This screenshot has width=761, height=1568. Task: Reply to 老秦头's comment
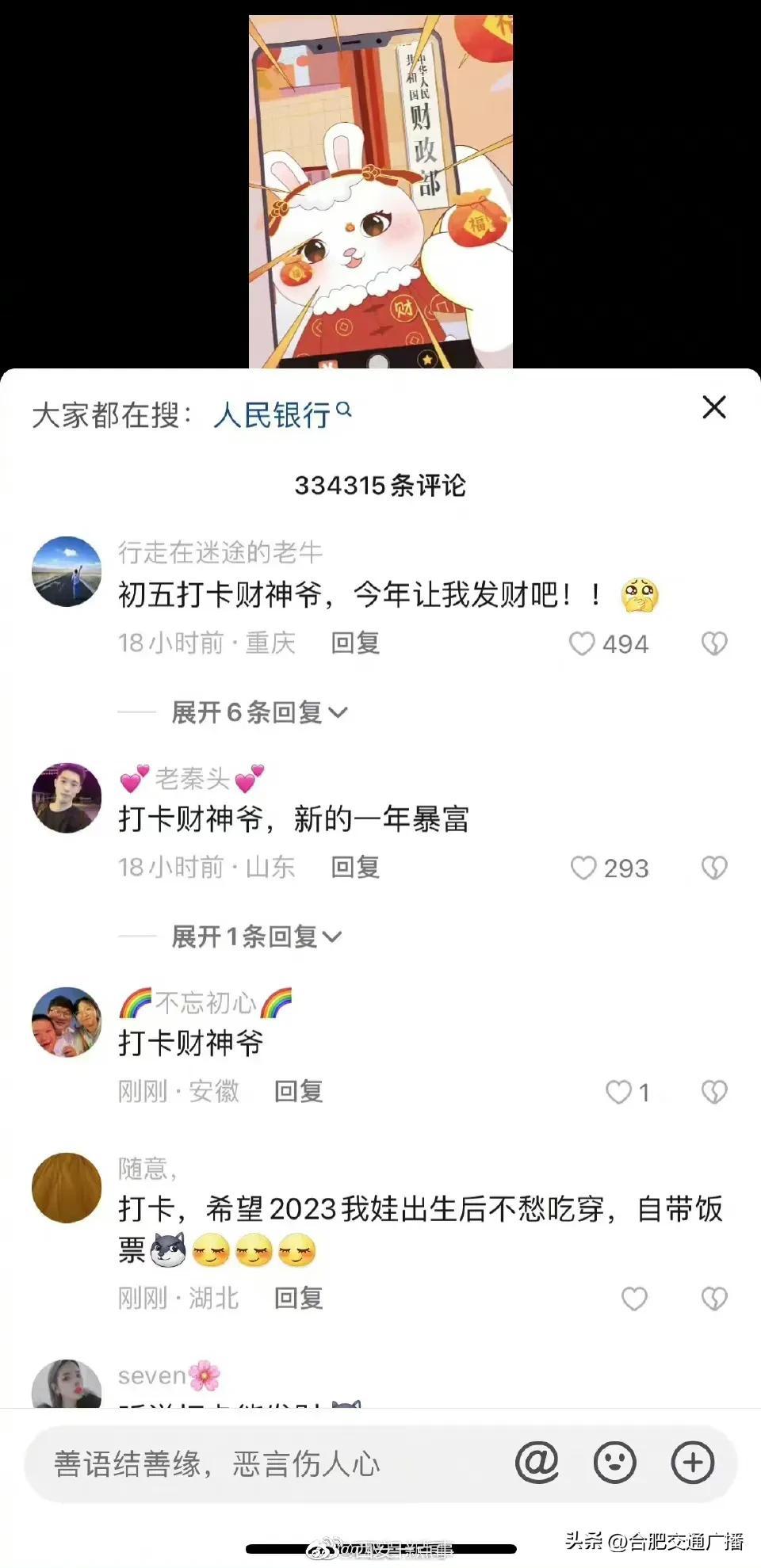[x=355, y=868]
